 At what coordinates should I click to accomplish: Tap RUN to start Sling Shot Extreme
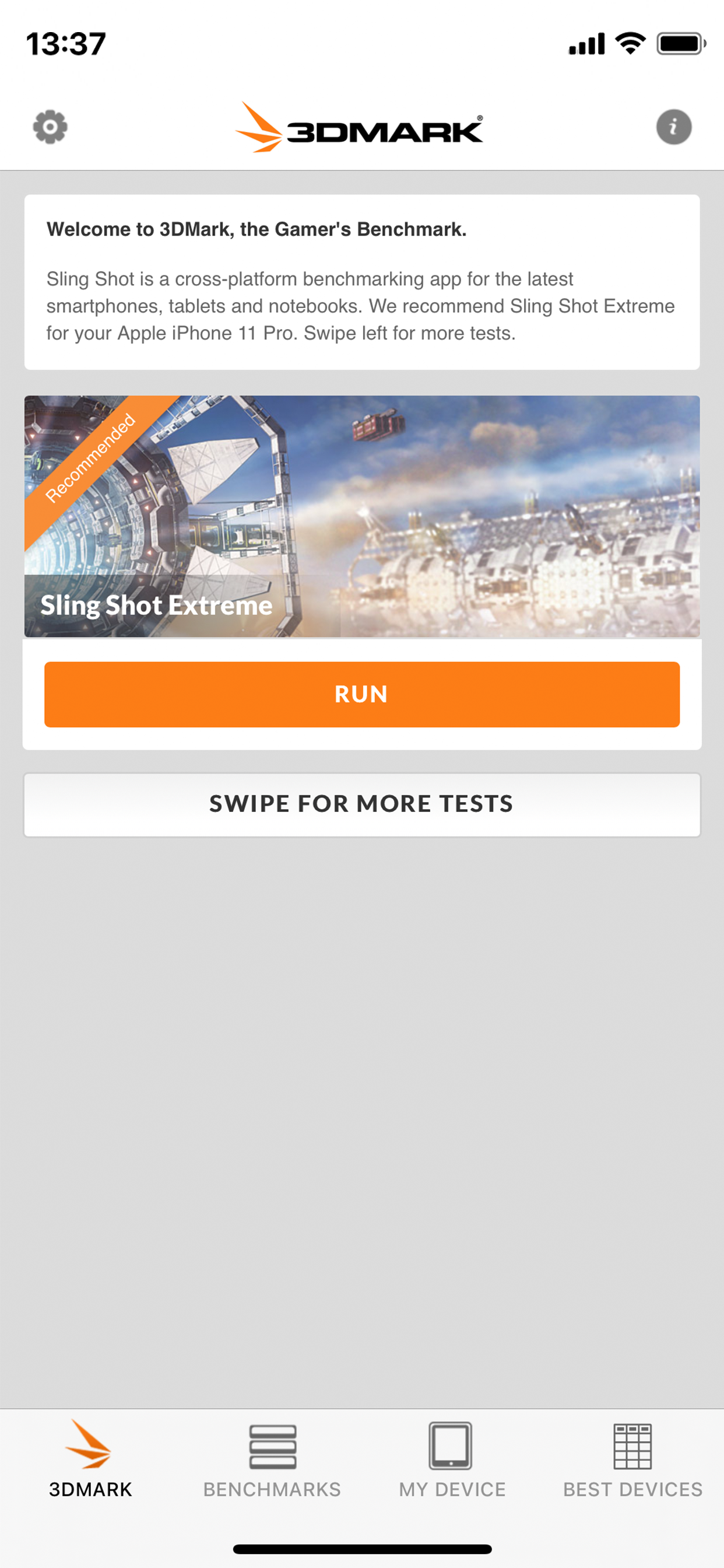coord(361,694)
